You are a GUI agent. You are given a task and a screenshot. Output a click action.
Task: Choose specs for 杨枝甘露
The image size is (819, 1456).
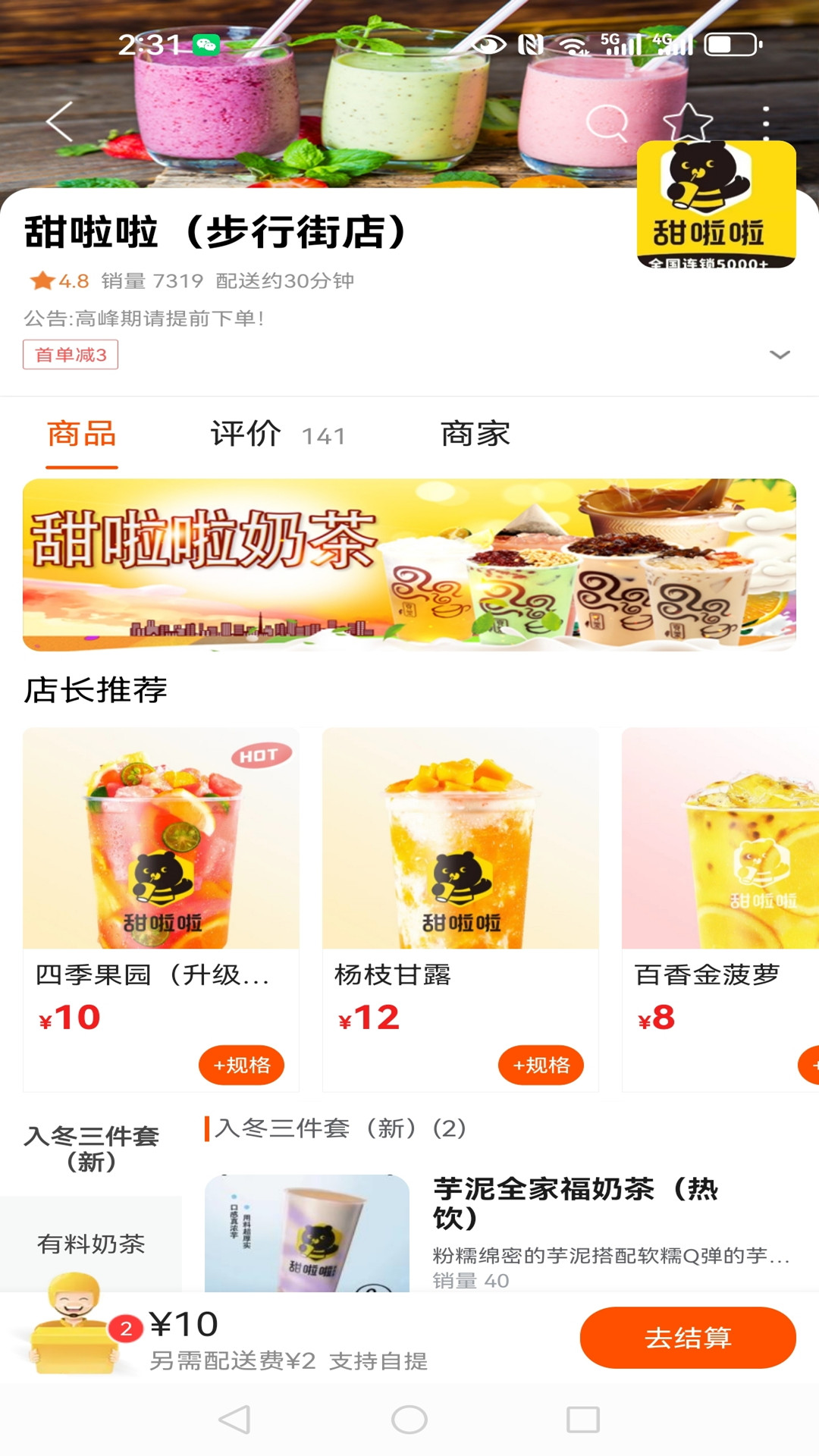pyautogui.click(x=541, y=1065)
